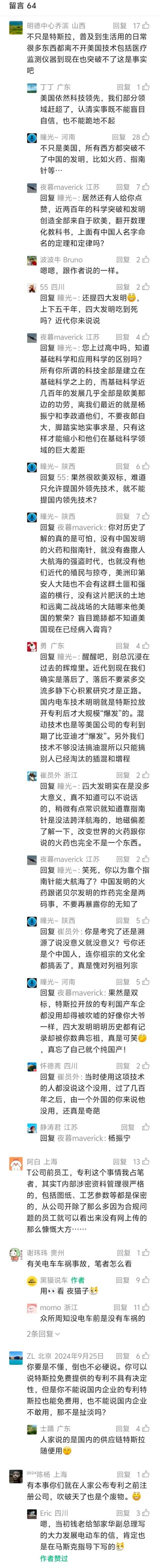The height and width of the screenshot is (1568, 159).
Task: Reply to 静涛君 江苏's comment
Action: [127, 1110]
